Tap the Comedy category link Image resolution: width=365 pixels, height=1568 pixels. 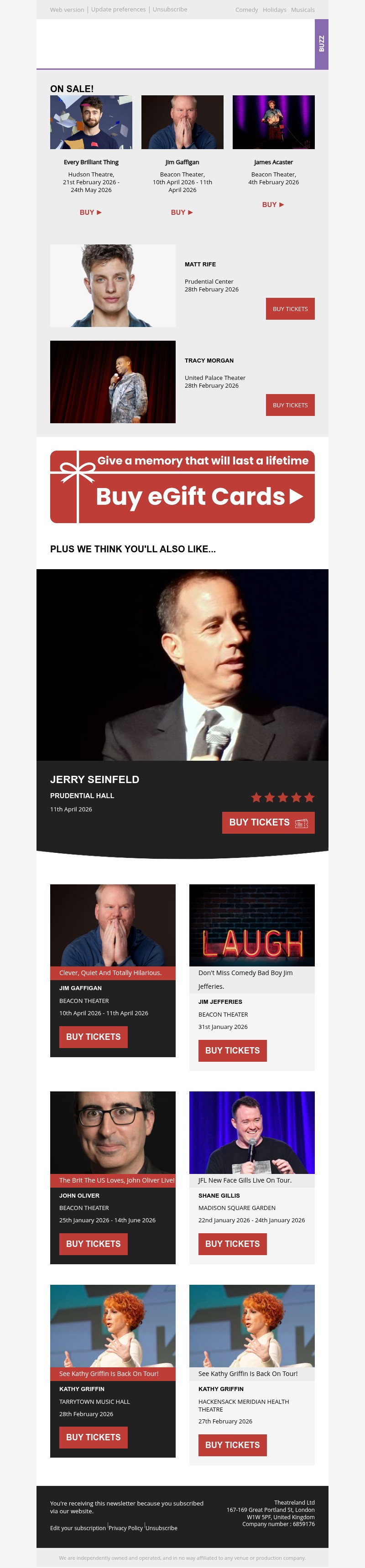click(246, 10)
